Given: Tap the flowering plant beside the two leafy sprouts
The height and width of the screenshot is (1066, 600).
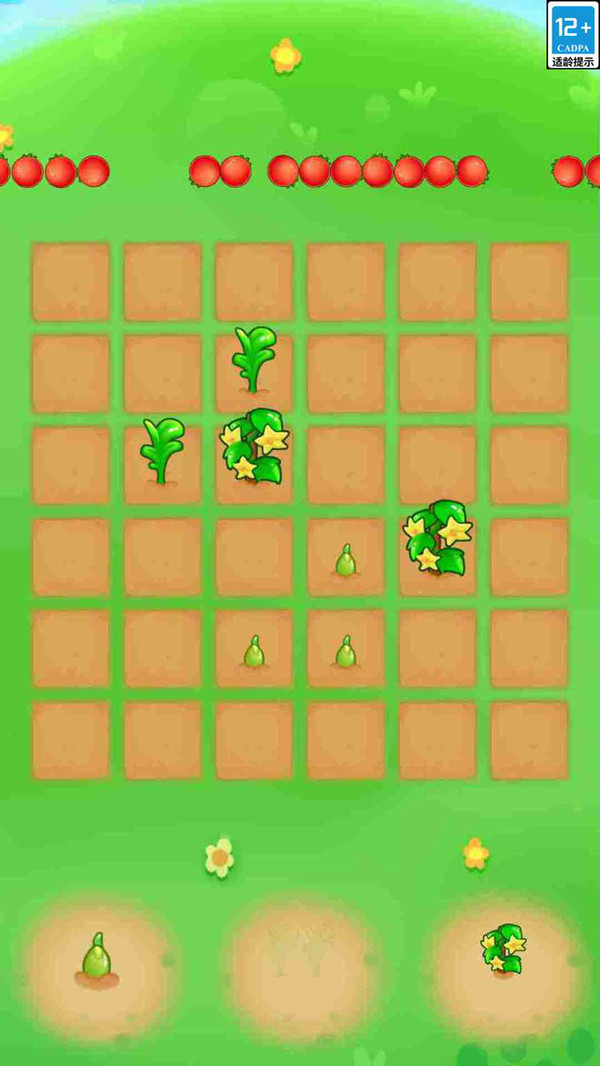Looking at the screenshot, I should pyautogui.click(x=254, y=446).
